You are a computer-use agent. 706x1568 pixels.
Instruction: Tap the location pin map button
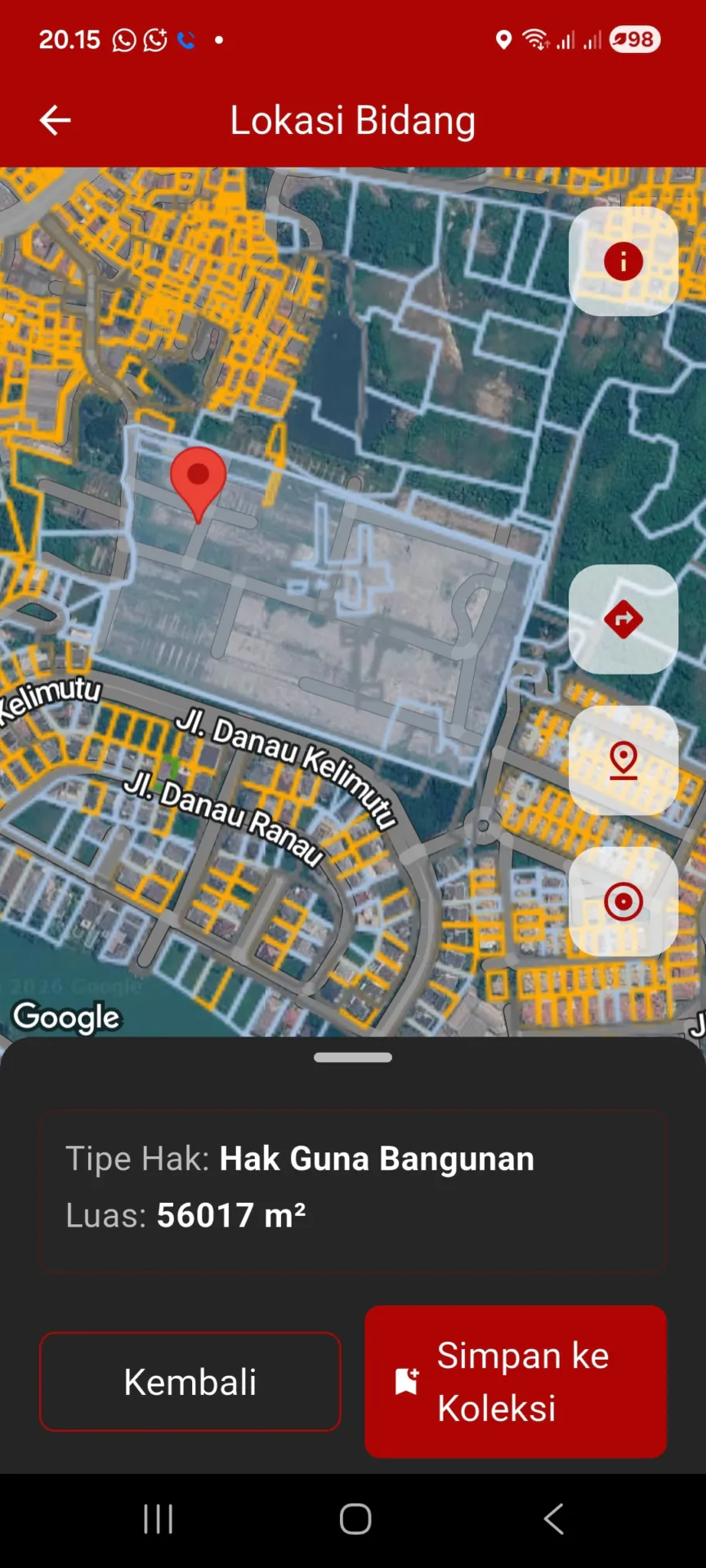[x=623, y=760]
